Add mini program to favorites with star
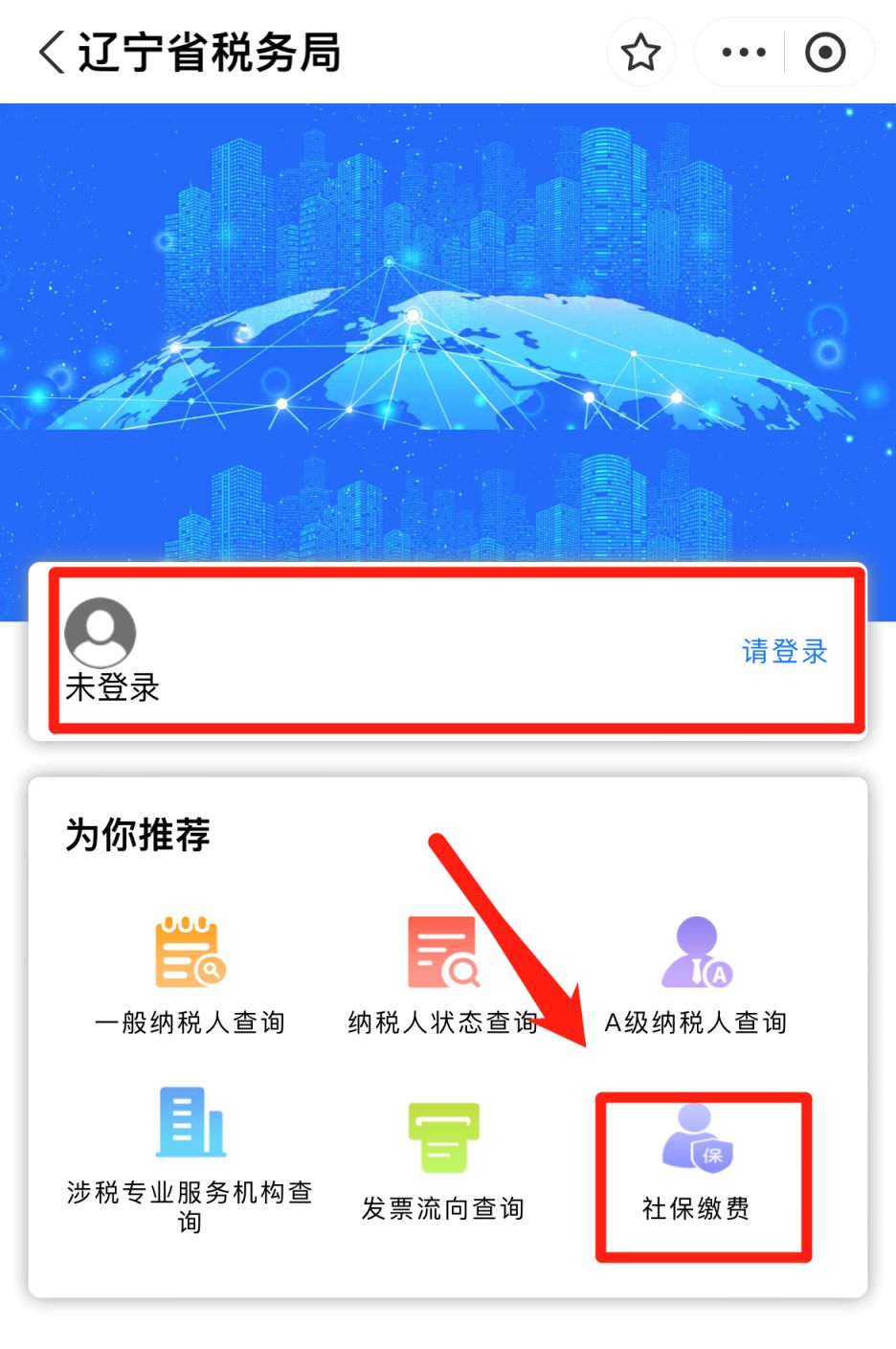Image resolution: width=896 pixels, height=1349 pixels. pyautogui.click(x=640, y=53)
